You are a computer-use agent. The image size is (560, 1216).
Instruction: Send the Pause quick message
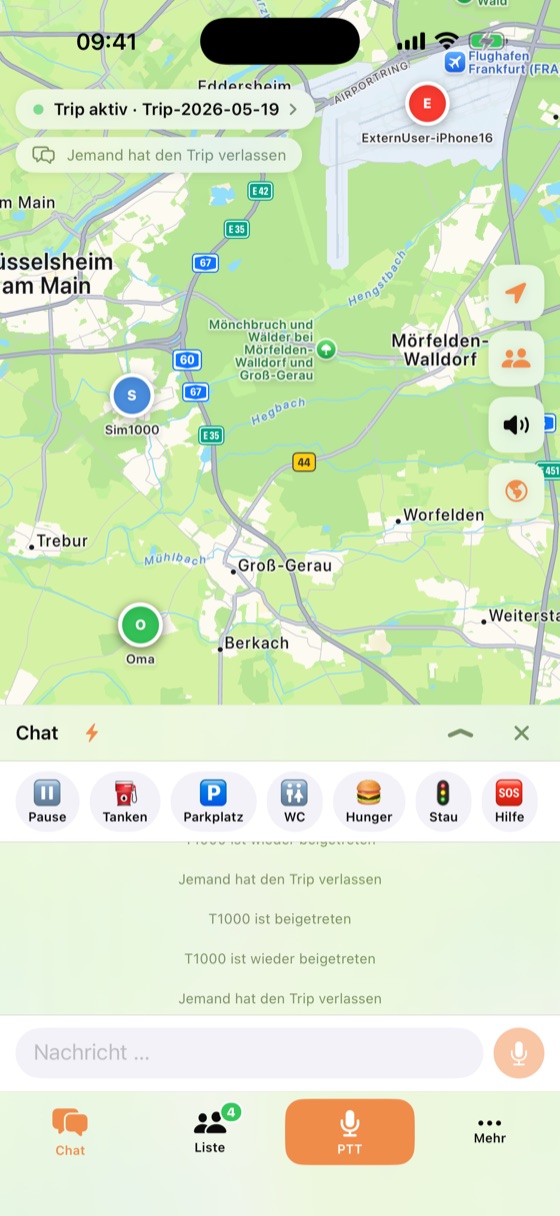[x=47, y=802]
